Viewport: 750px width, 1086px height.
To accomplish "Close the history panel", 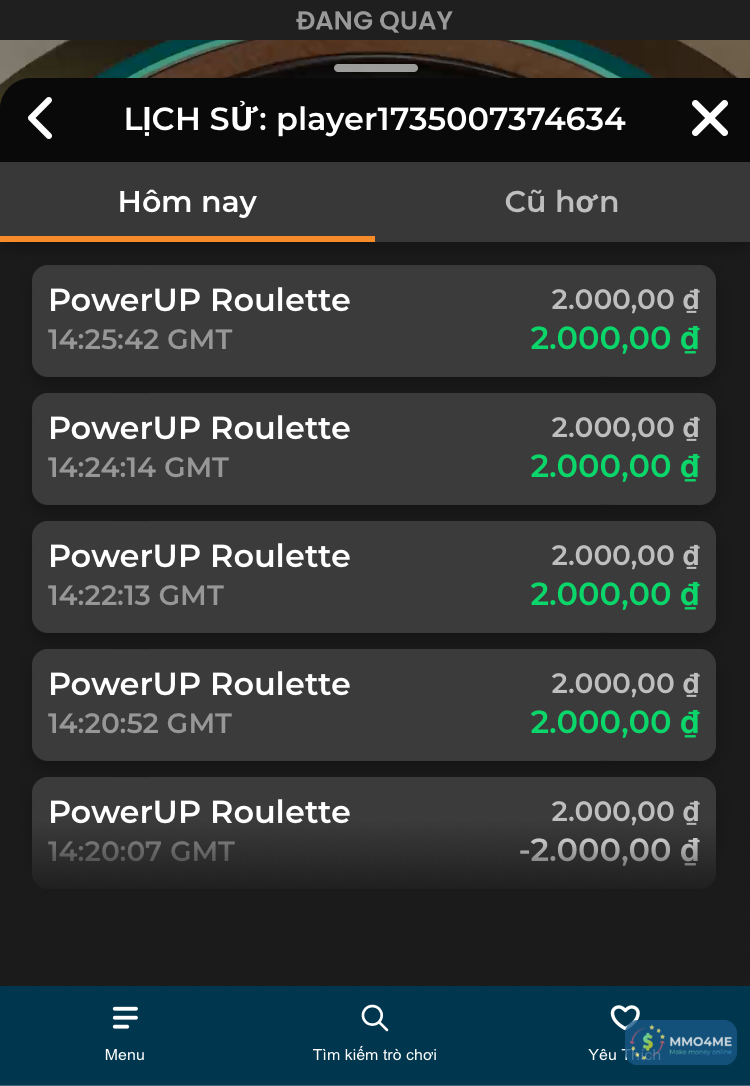I will (x=709, y=119).
